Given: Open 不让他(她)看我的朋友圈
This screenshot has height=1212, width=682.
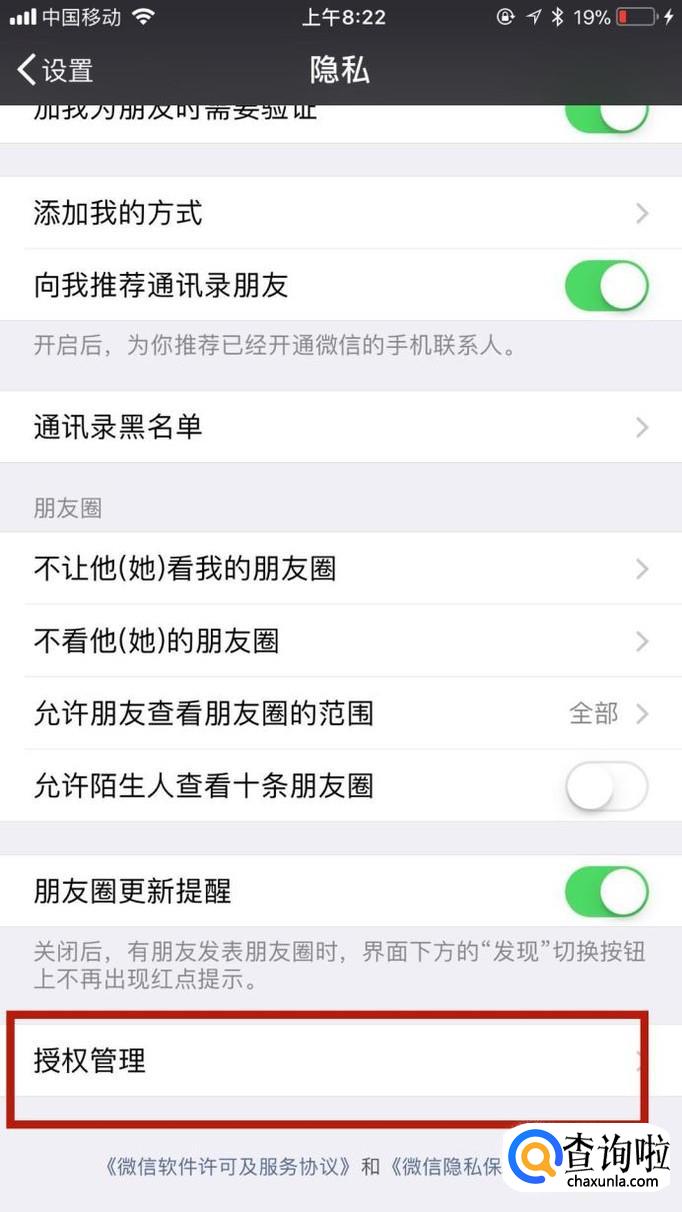Looking at the screenshot, I should pyautogui.click(x=340, y=569).
